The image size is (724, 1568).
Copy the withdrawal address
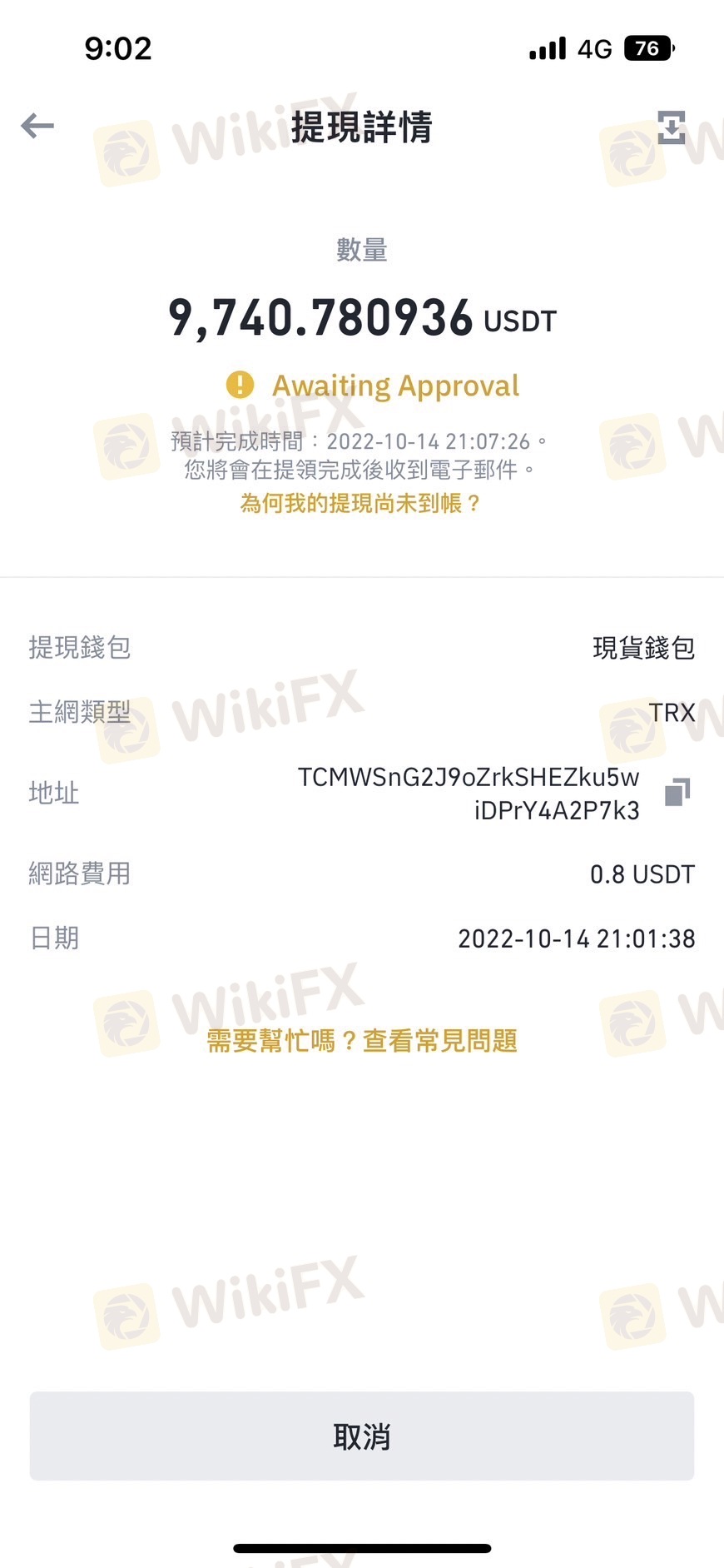(677, 792)
